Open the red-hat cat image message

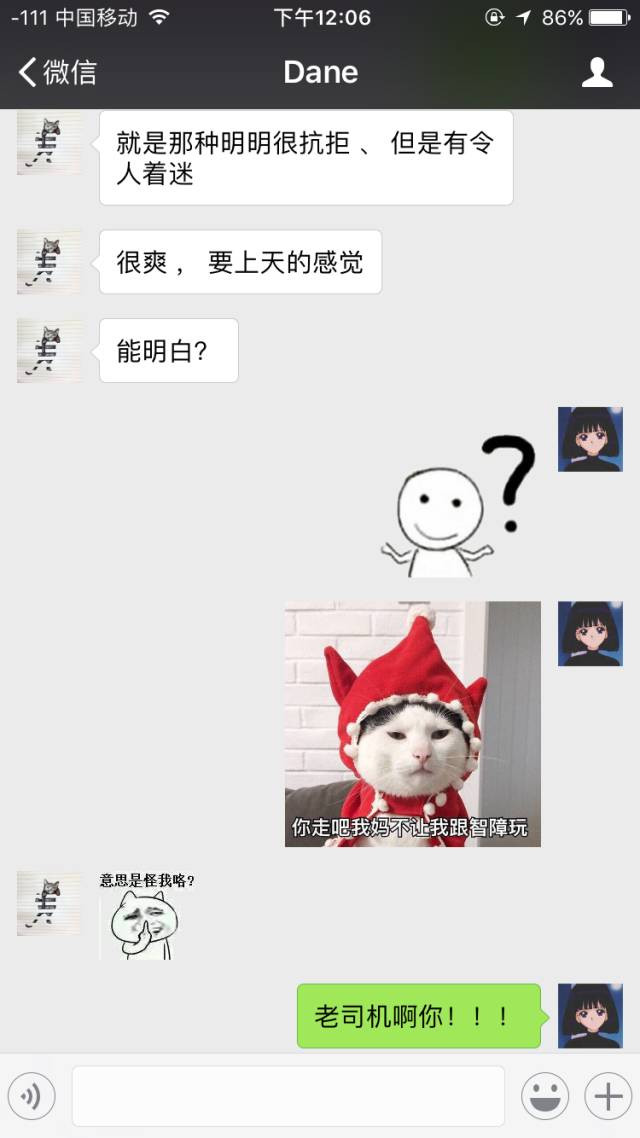point(412,724)
